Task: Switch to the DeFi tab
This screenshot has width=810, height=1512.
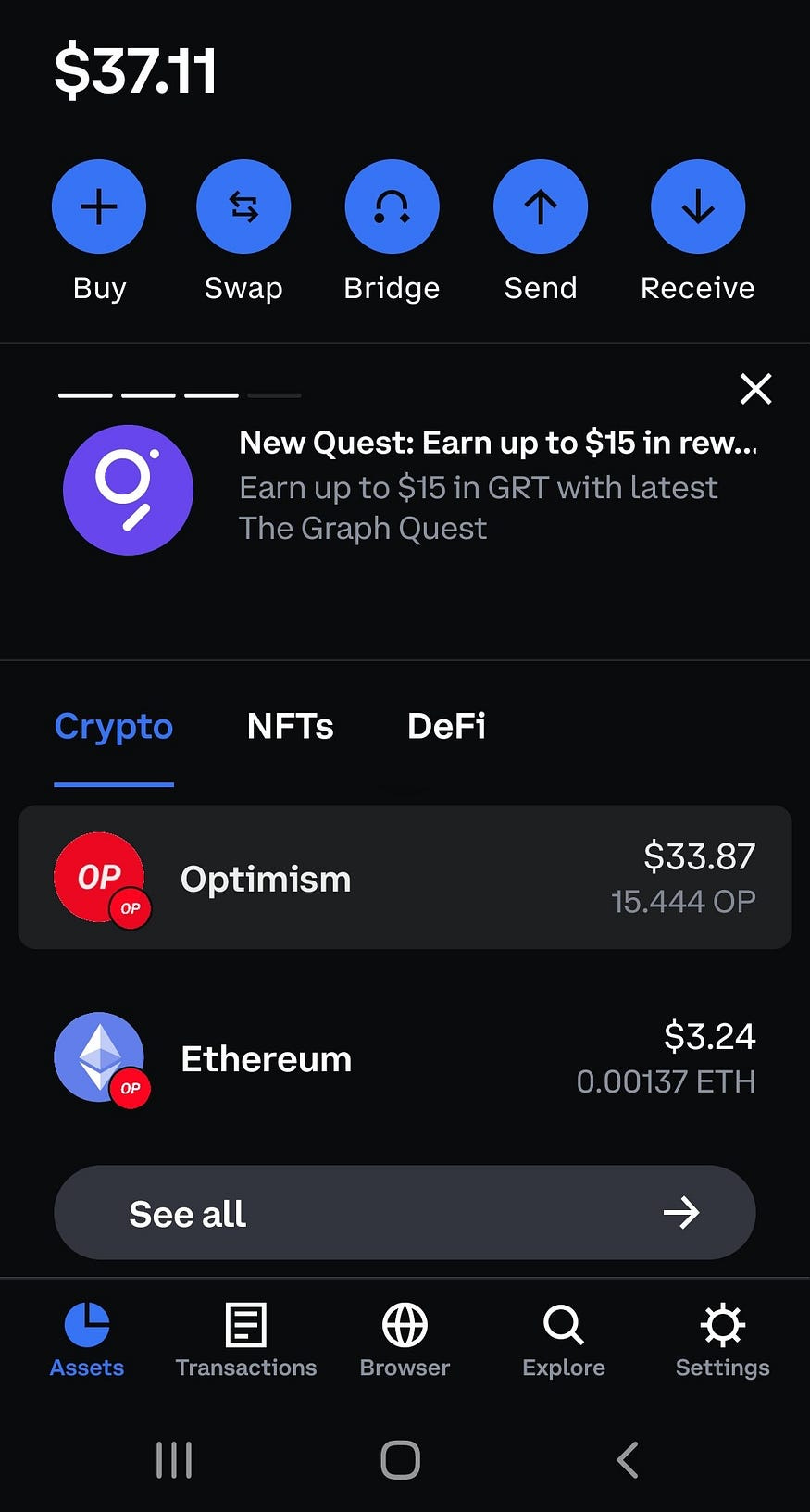Action: [x=446, y=726]
